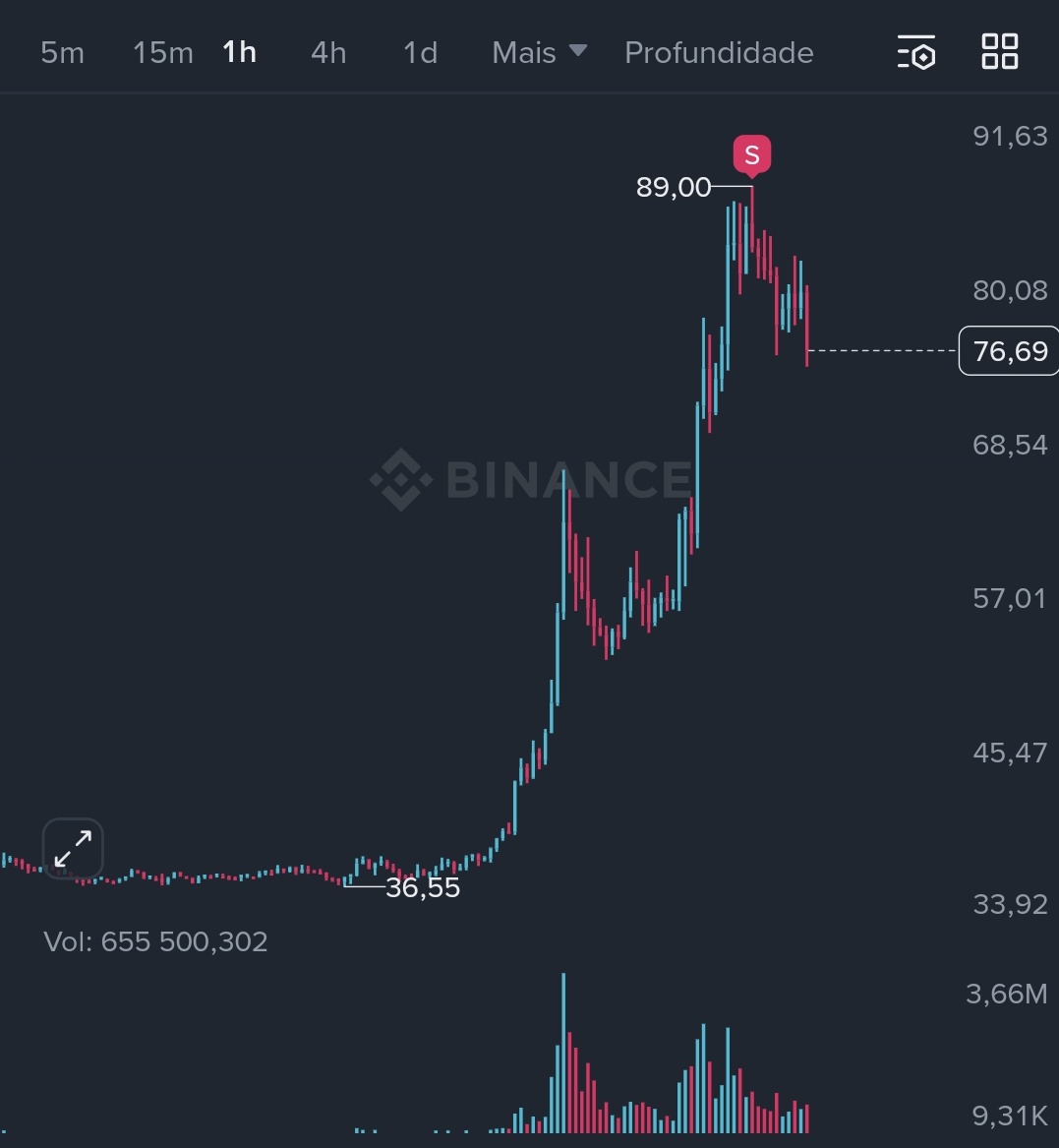
Task: Switch to the 1d timeframe
Action: (420, 52)
